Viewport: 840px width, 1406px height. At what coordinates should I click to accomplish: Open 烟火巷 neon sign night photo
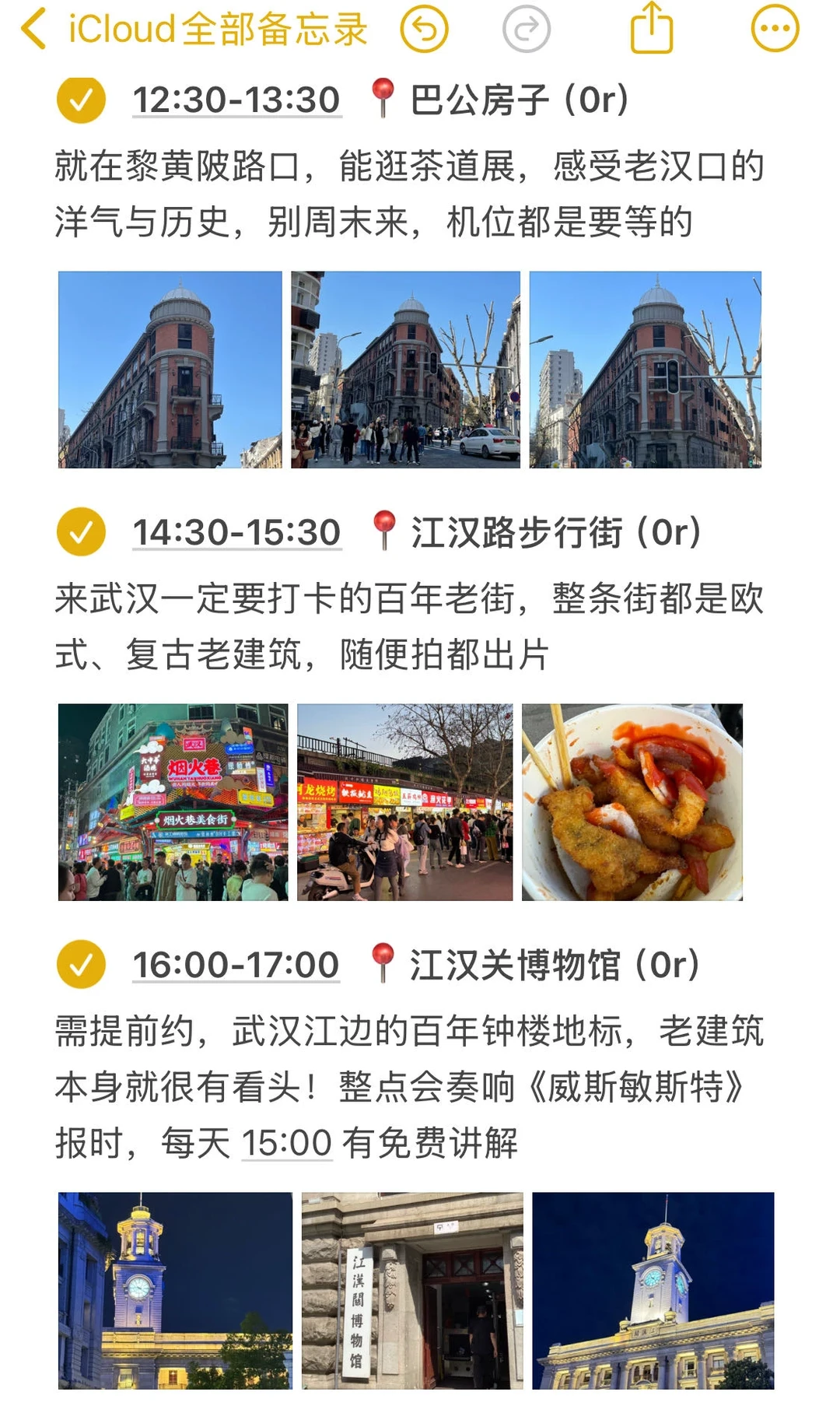tap(173, 802)
